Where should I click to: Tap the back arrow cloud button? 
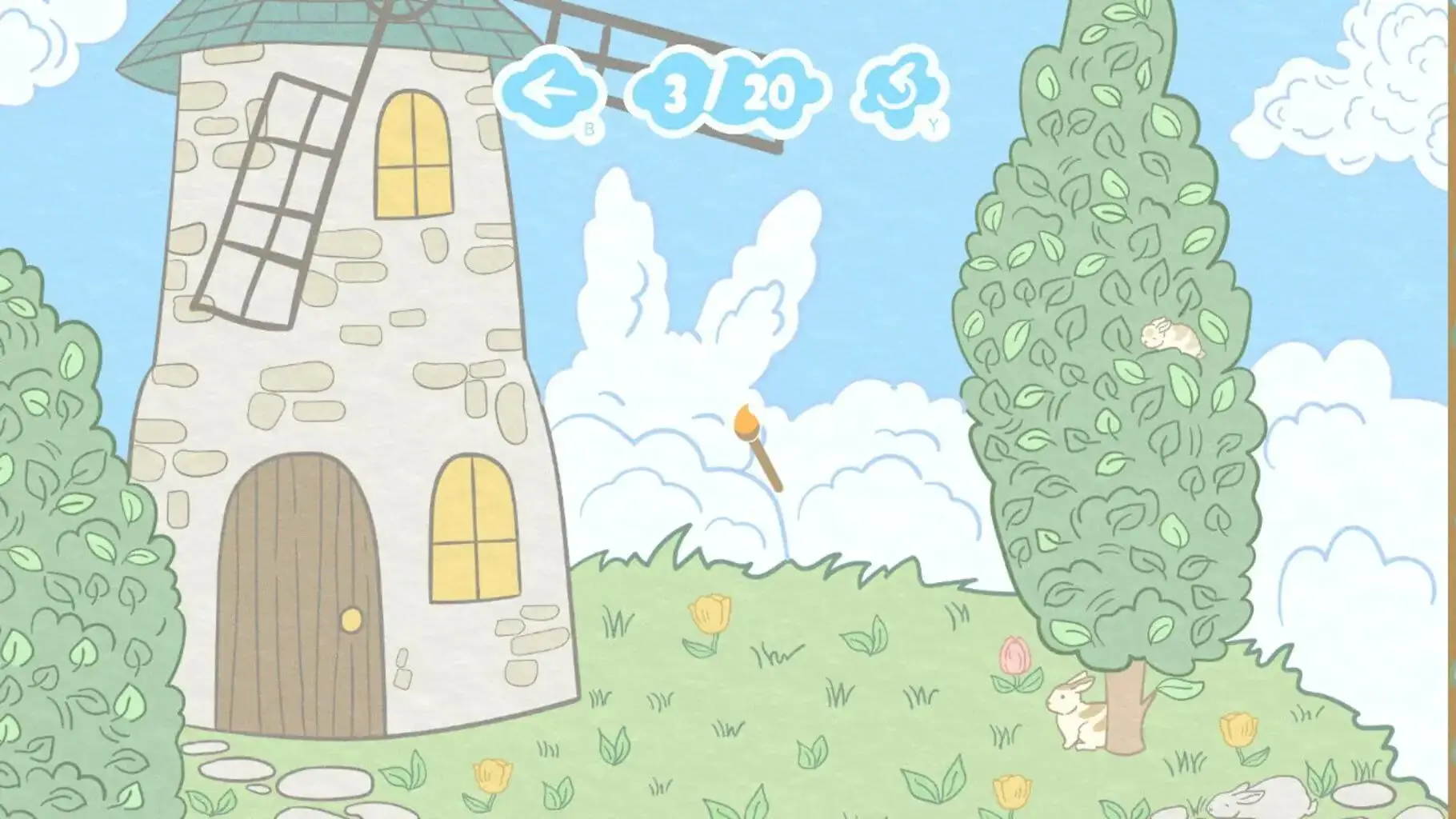click(548, 92)
